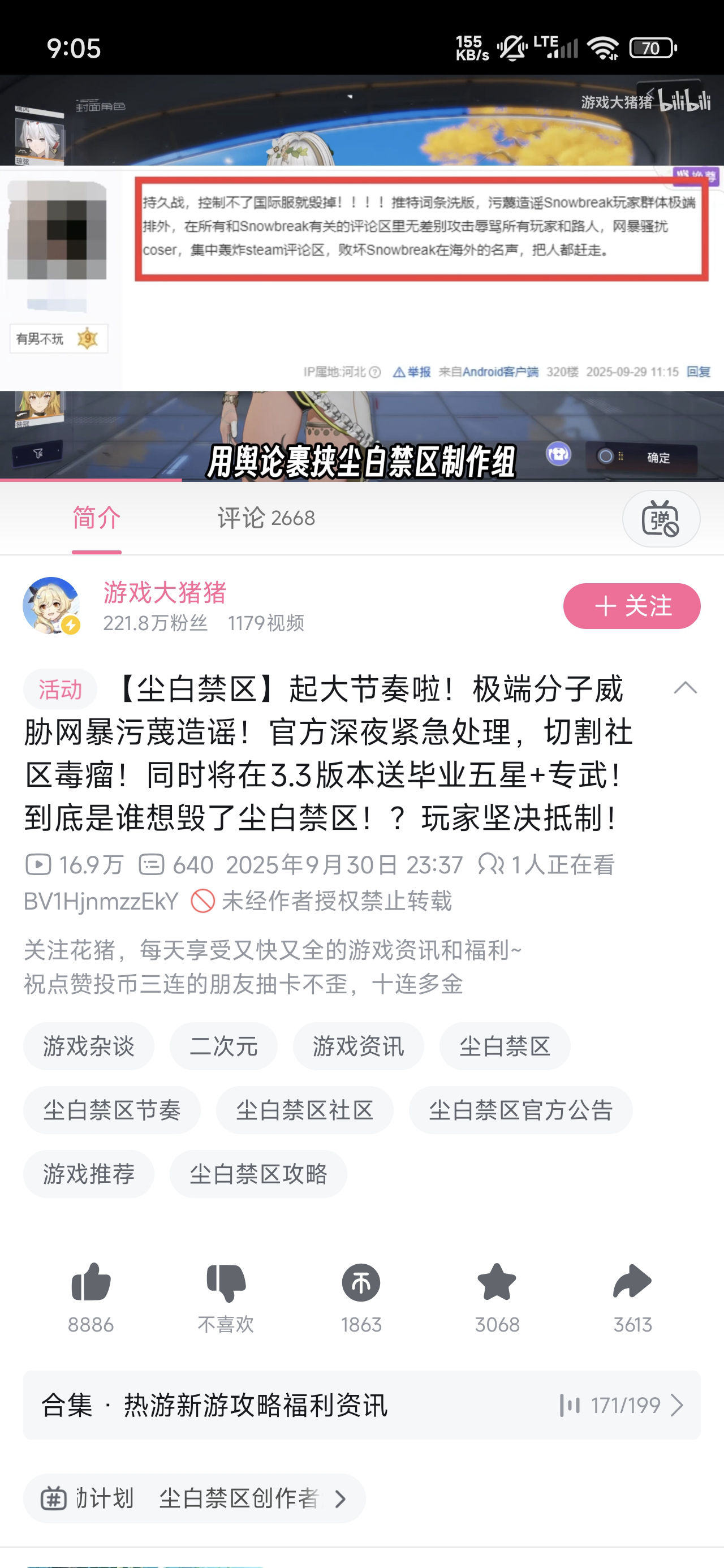This screenshot has width=724, height=1568.
Task: Open the 游戏推荐 tag
Action: click(x=89, y=1174)
